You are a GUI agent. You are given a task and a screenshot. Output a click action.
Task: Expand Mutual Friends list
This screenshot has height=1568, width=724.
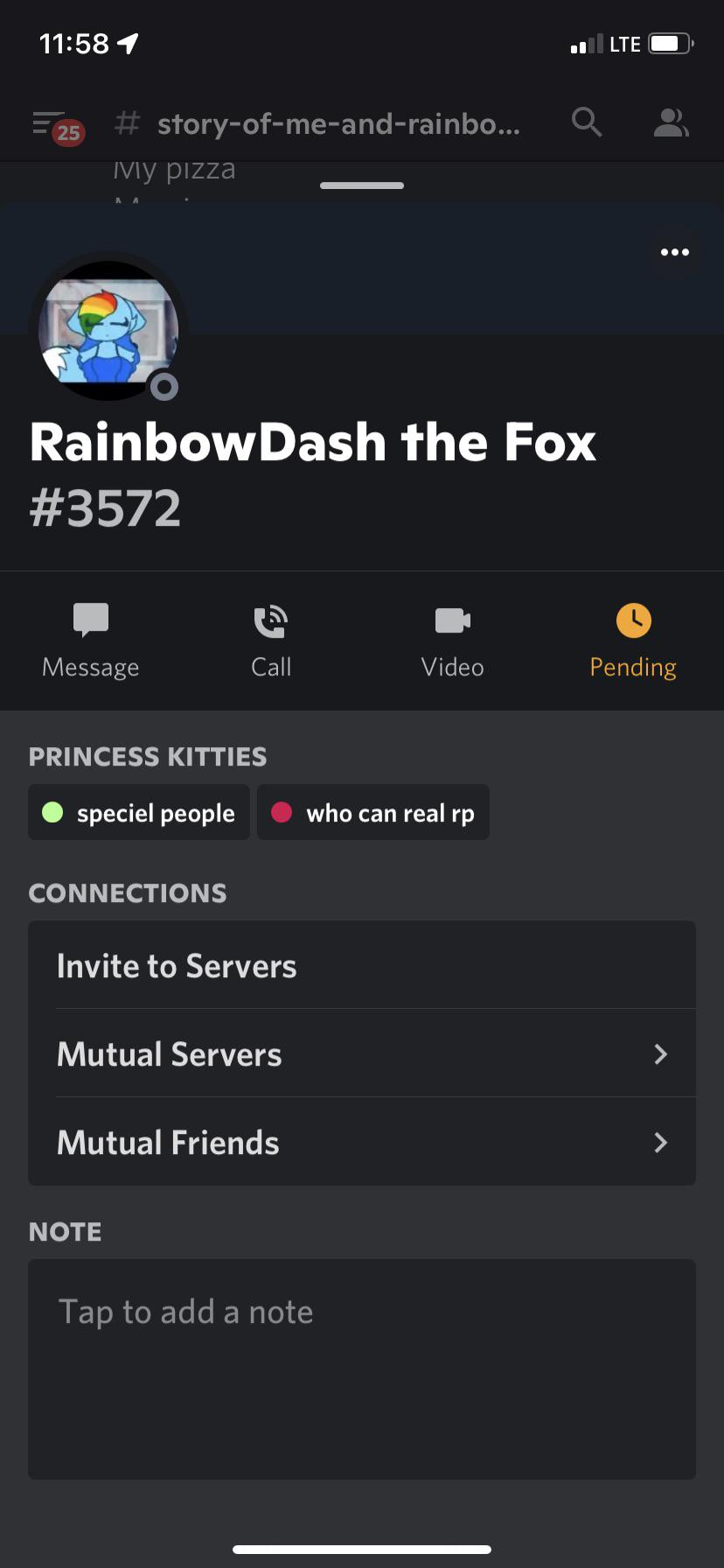tap(362, 1142)
